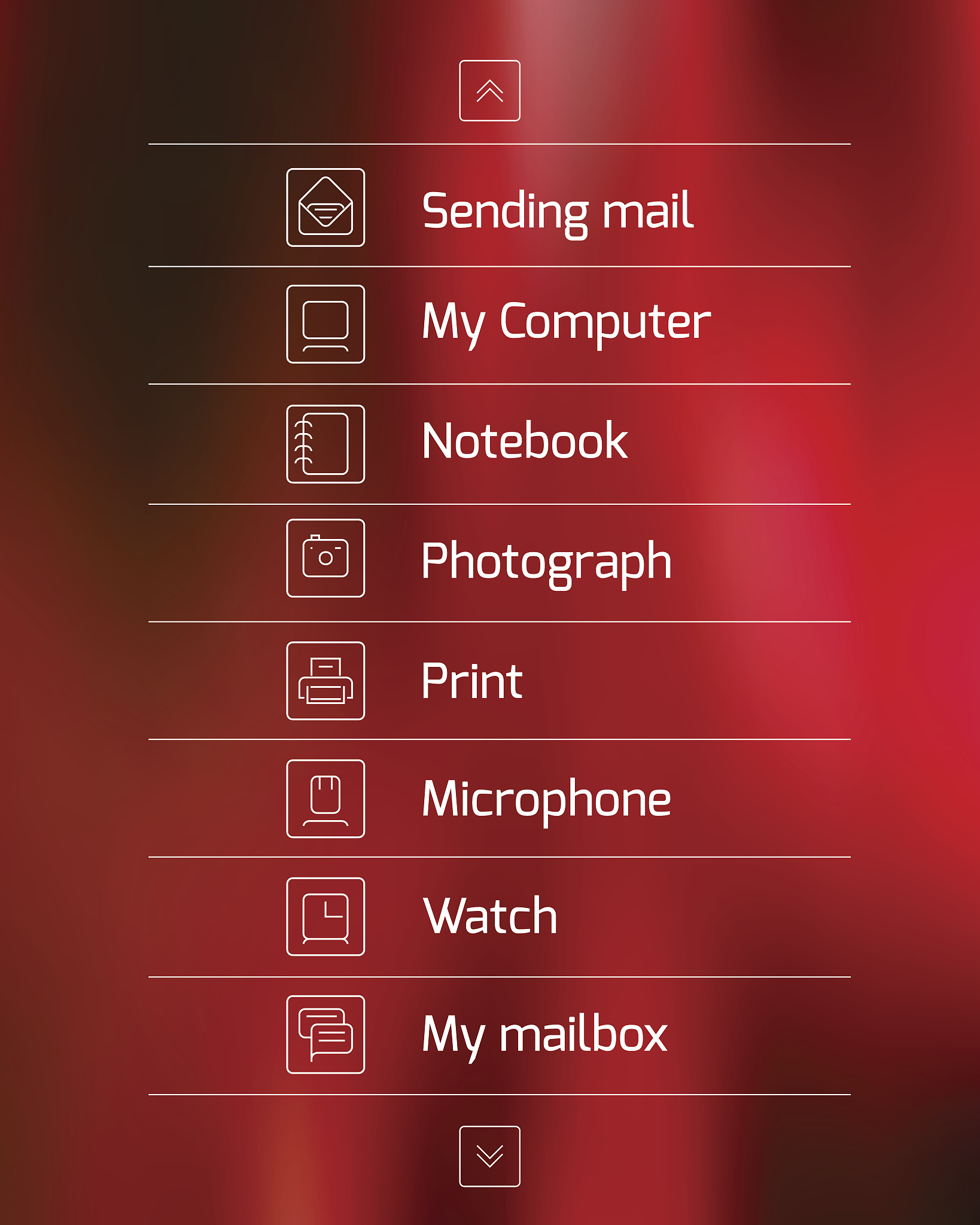
Task: Select the Microphone row
Action: (x=546, y=799)
